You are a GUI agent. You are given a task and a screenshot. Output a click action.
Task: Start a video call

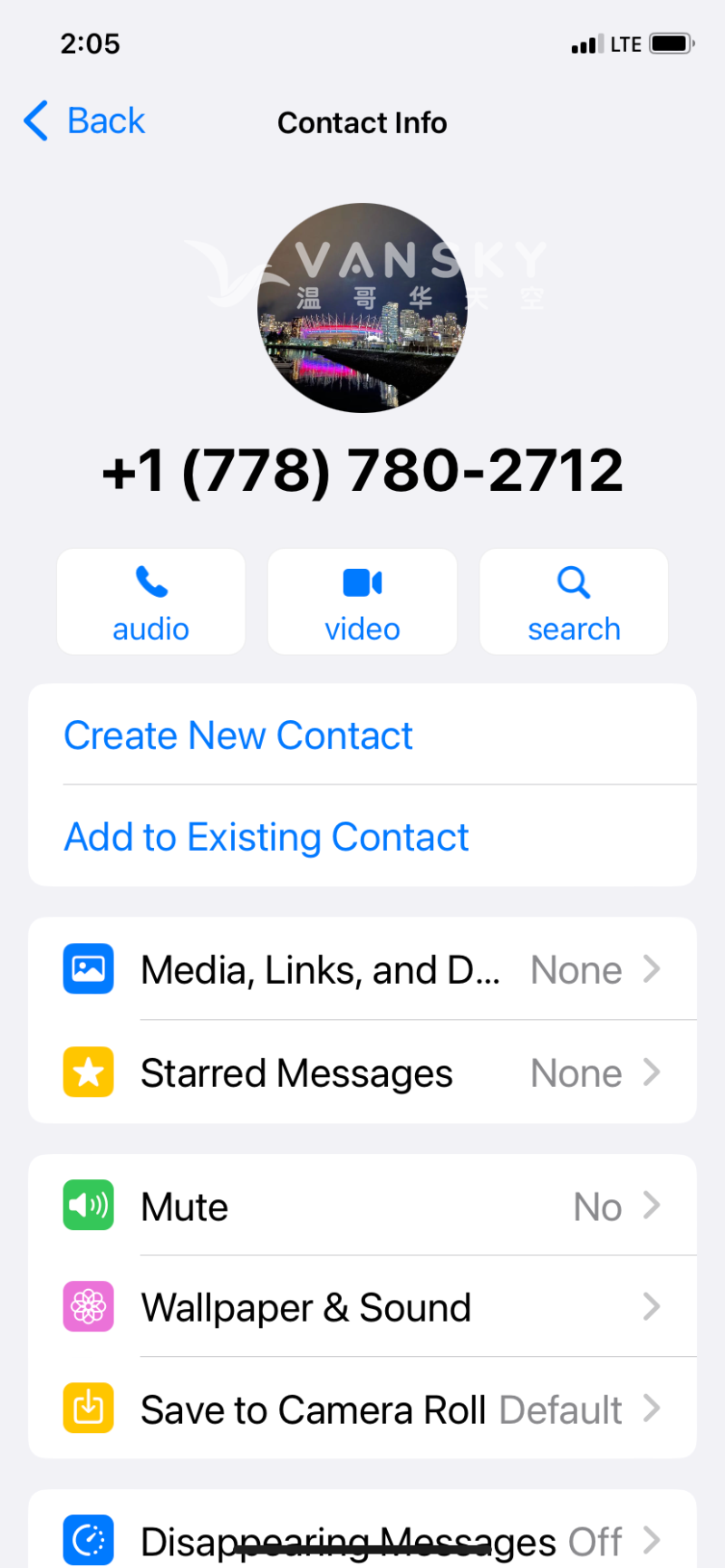pos(362,601)
